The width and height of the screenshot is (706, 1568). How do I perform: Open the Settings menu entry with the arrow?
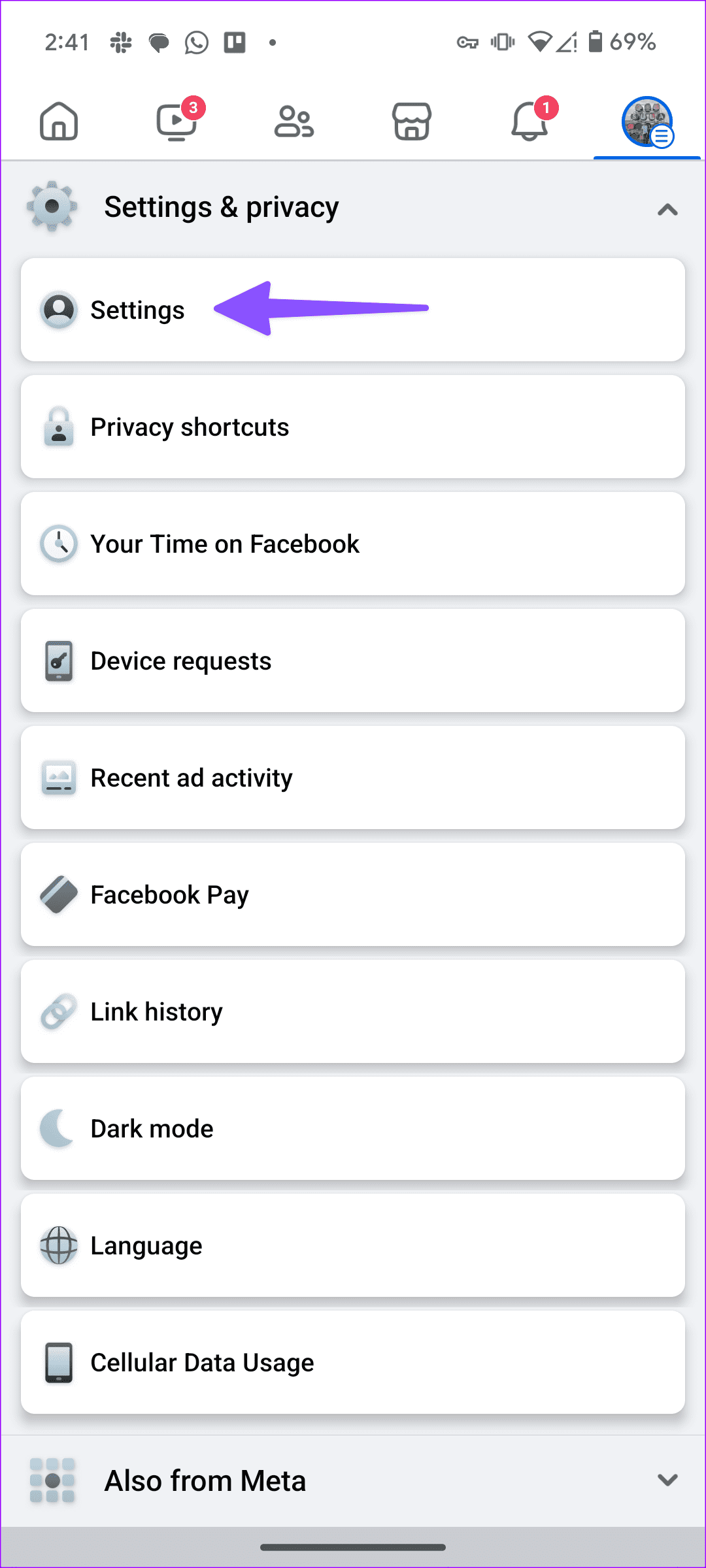[x=137, y=310]
